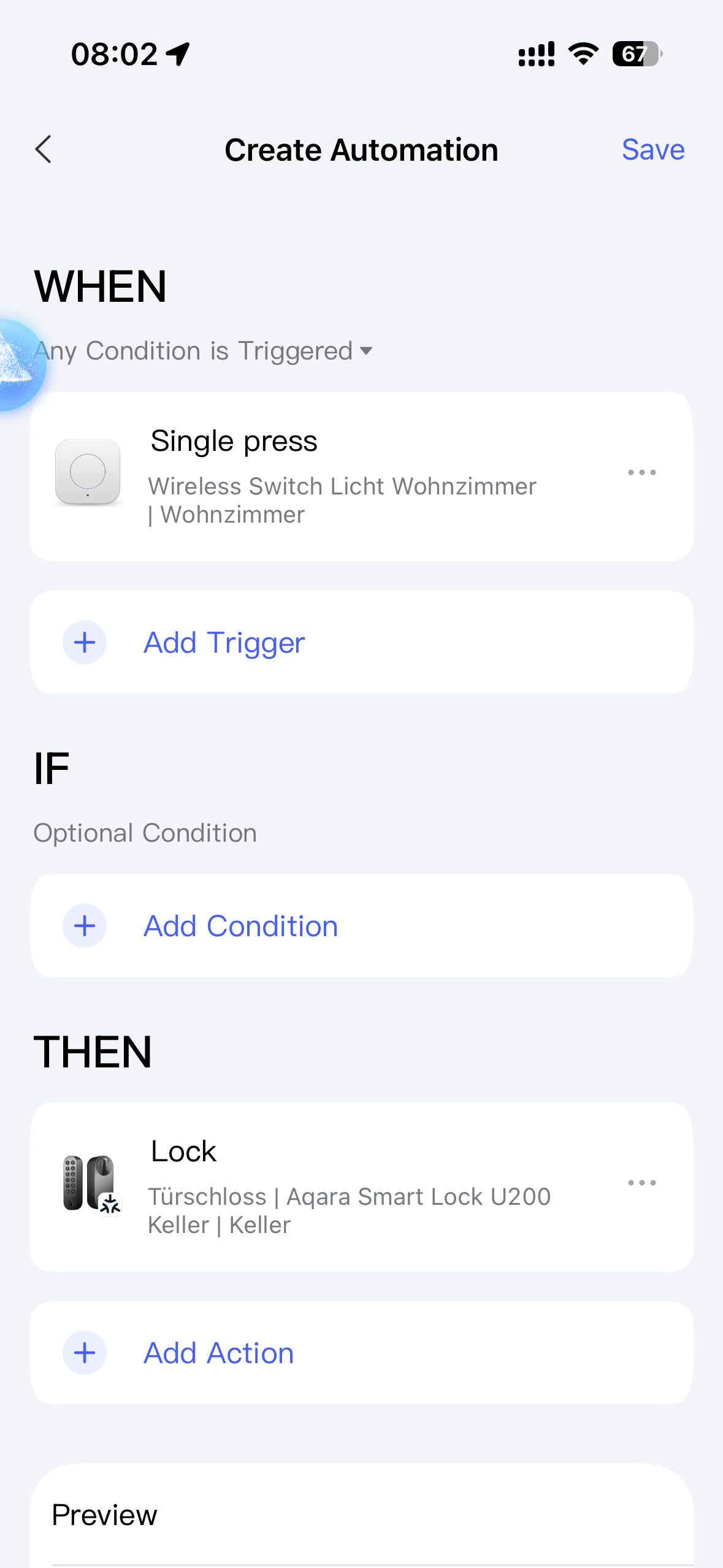Add a new trigger

click(224, 642)
